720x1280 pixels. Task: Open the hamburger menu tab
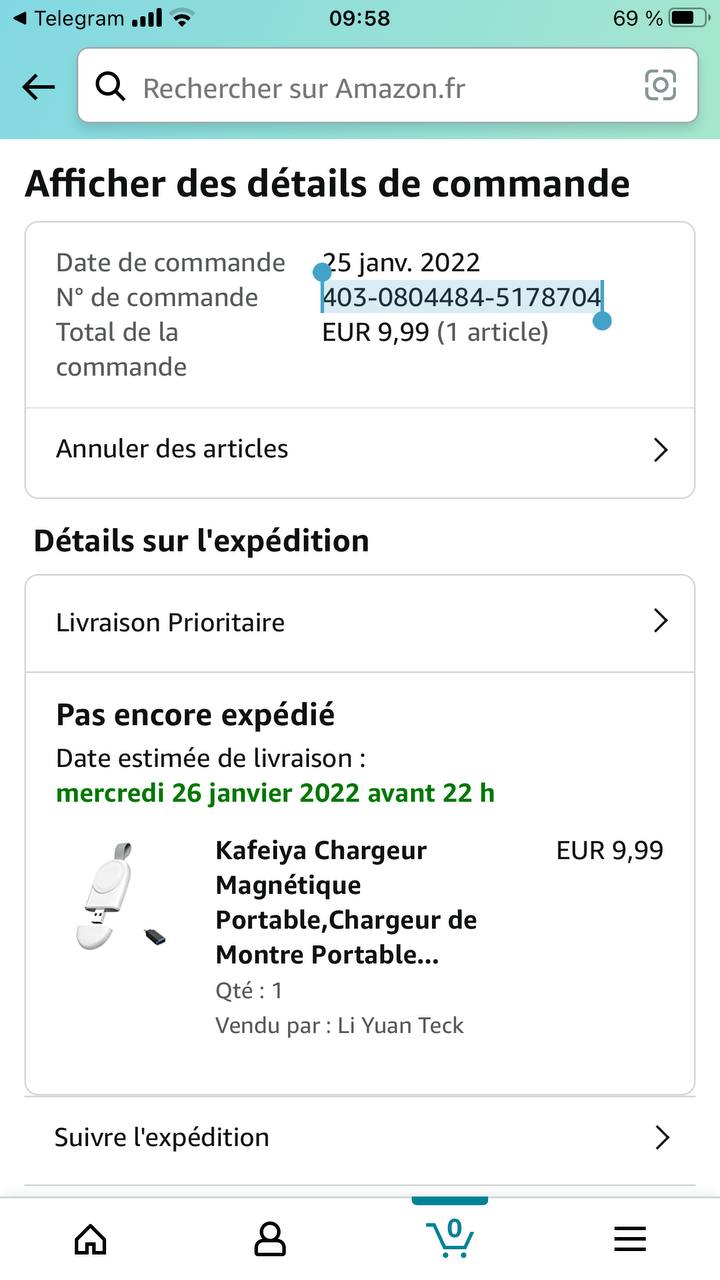630,1240
